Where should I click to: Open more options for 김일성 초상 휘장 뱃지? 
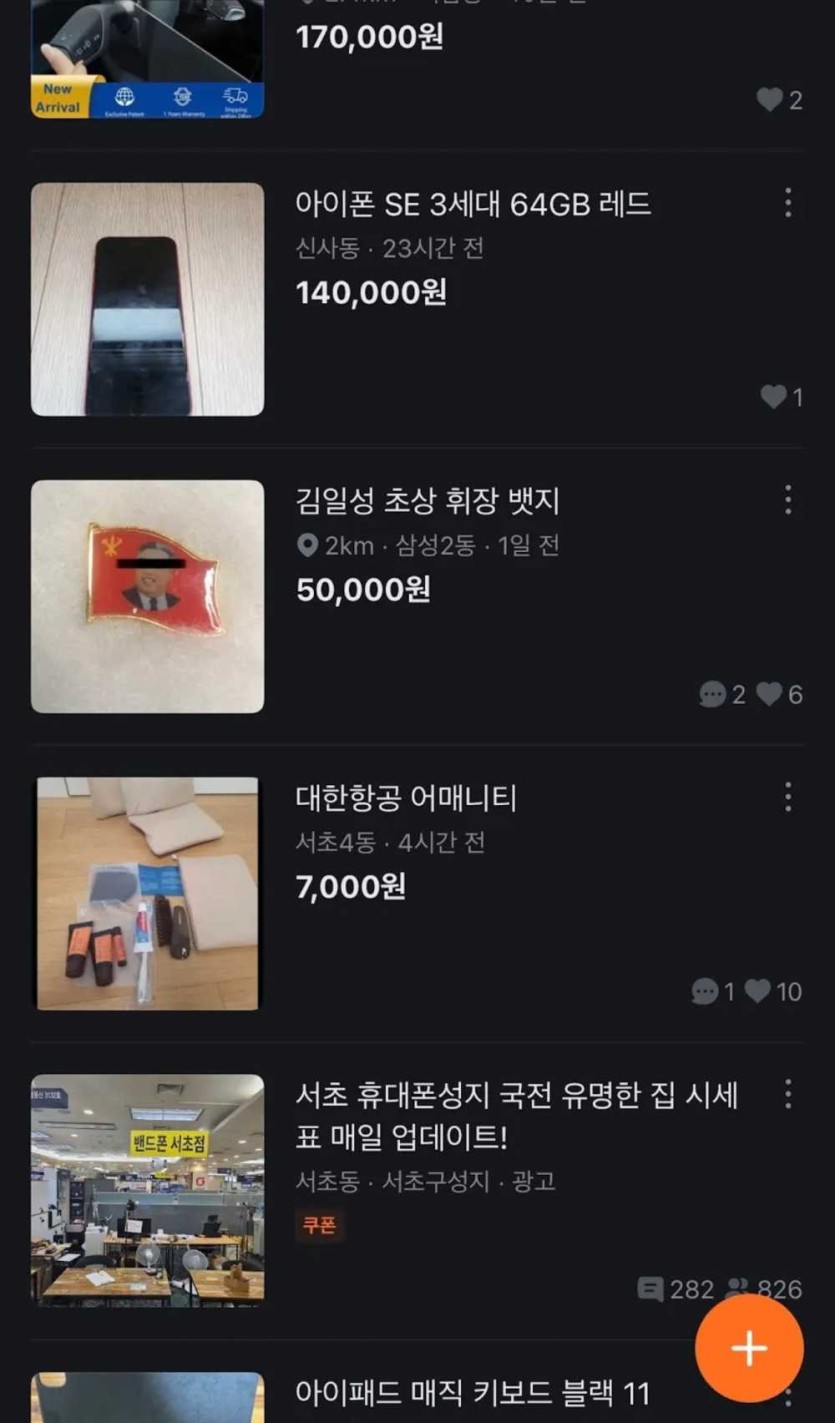click(x=788, y=500)
